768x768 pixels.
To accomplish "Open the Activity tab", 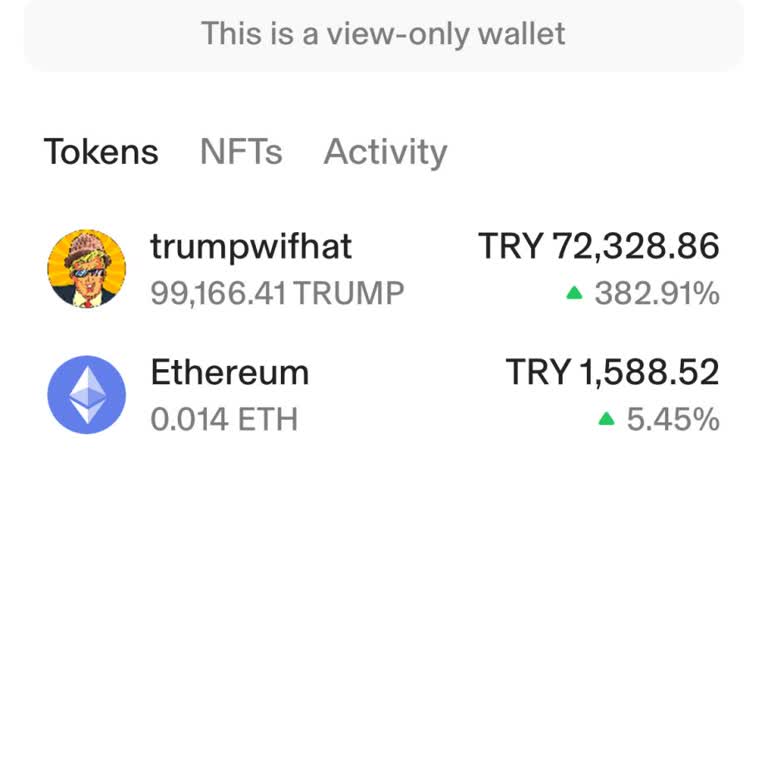I will click(x=385, y=152).
